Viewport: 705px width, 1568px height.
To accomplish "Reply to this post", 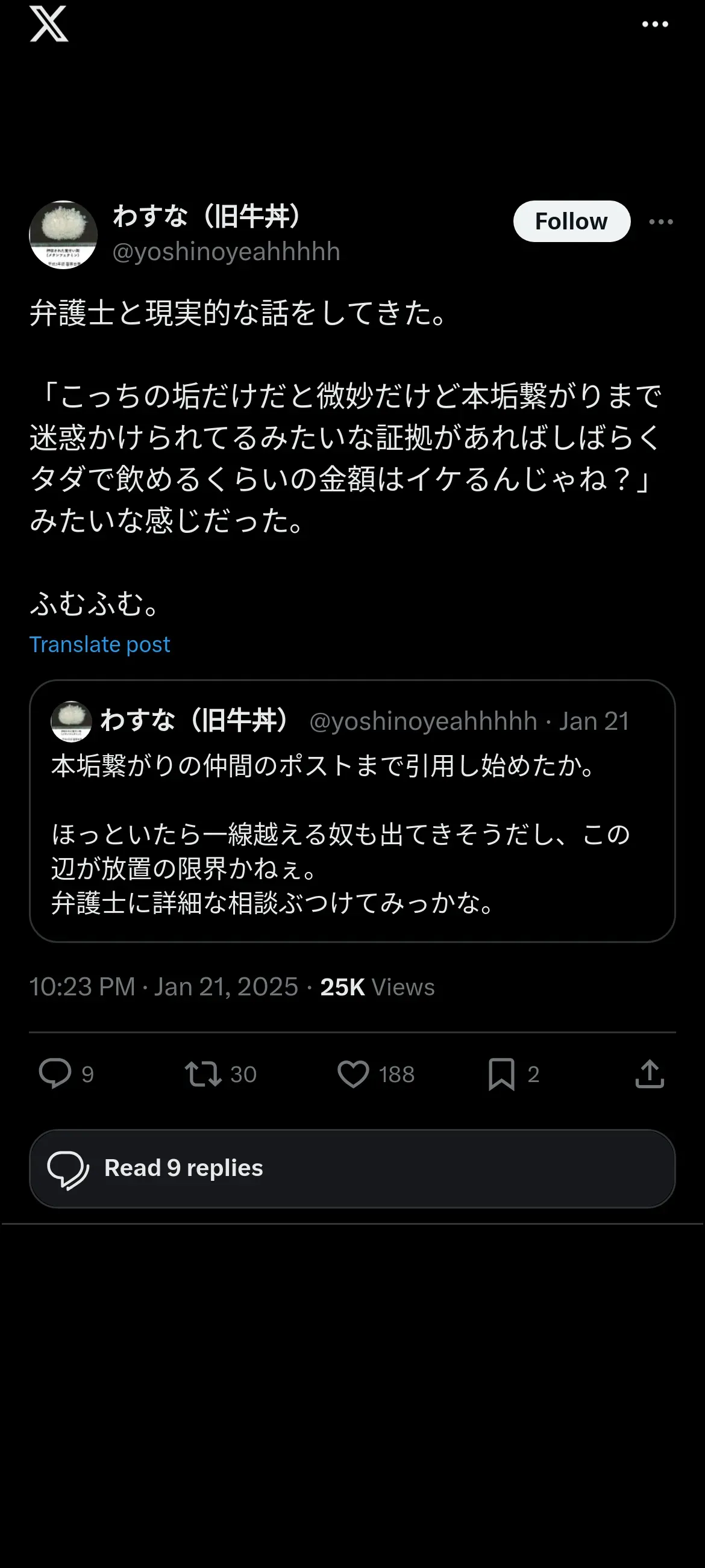I will (x=55, y=1074).
